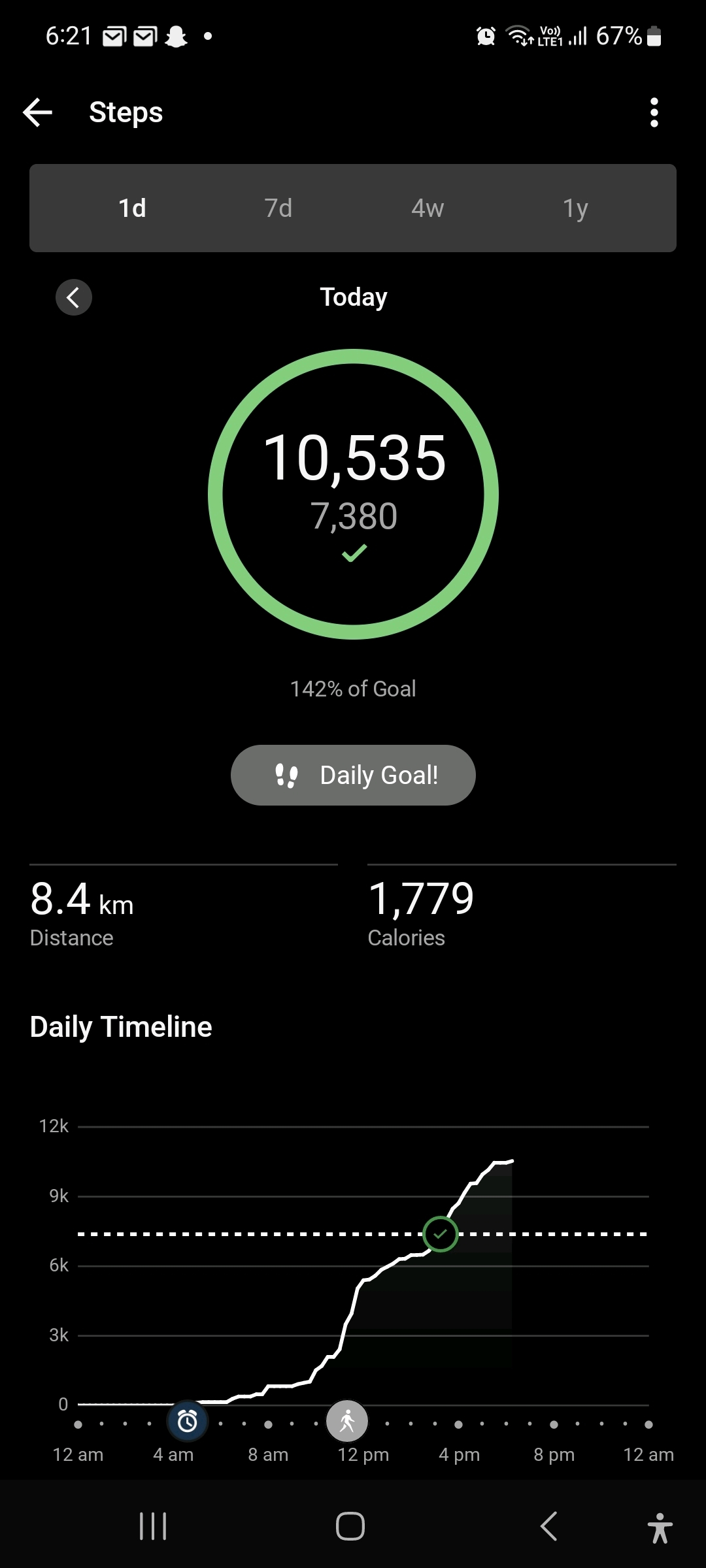Tap the Daily Goal! badge
The image size is (706, 1568).
[x=353, y=775]
